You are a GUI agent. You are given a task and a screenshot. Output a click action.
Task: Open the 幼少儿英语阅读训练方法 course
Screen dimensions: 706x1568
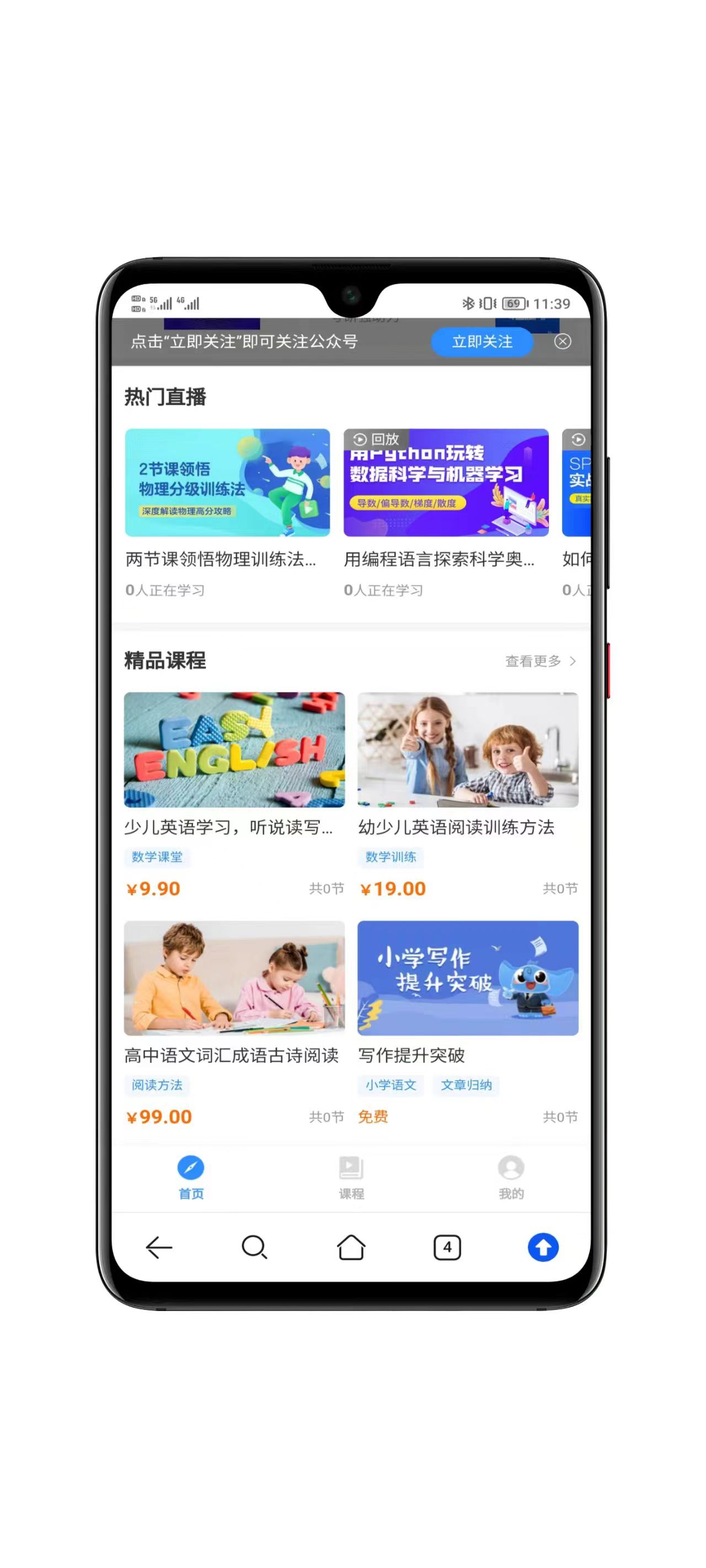tap(467, 750)
